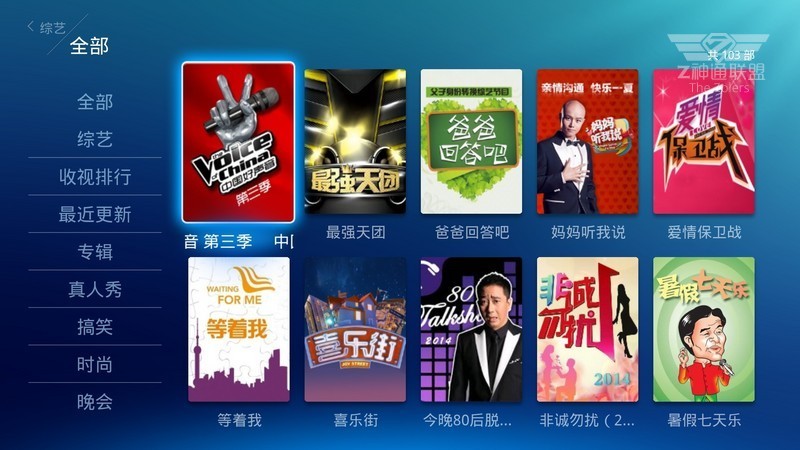Open the 喜乐街 show
The width and height of the screenshot is (800, 450).
coord(355,329)
